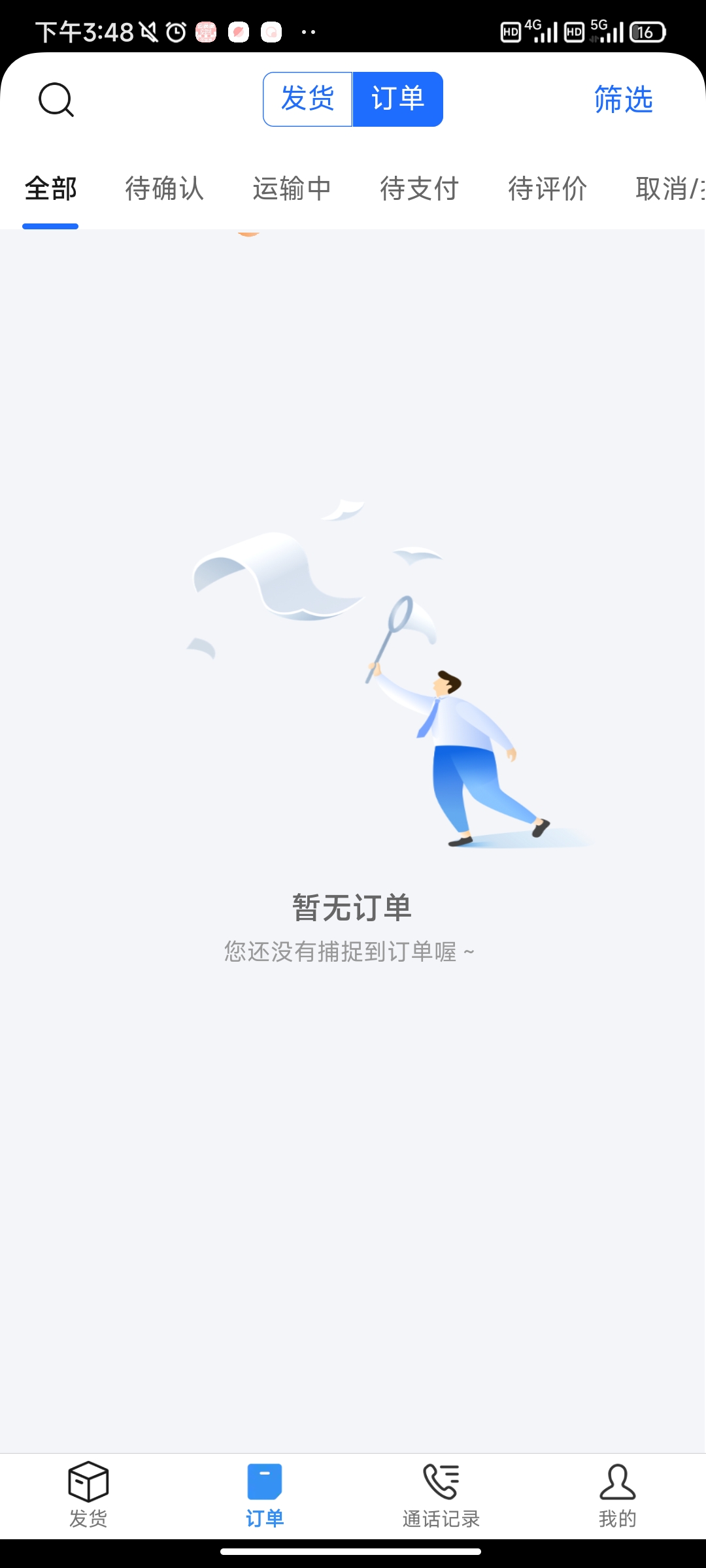
Task: Open the order search magnifier icon
Action: (x=56, y=100)
